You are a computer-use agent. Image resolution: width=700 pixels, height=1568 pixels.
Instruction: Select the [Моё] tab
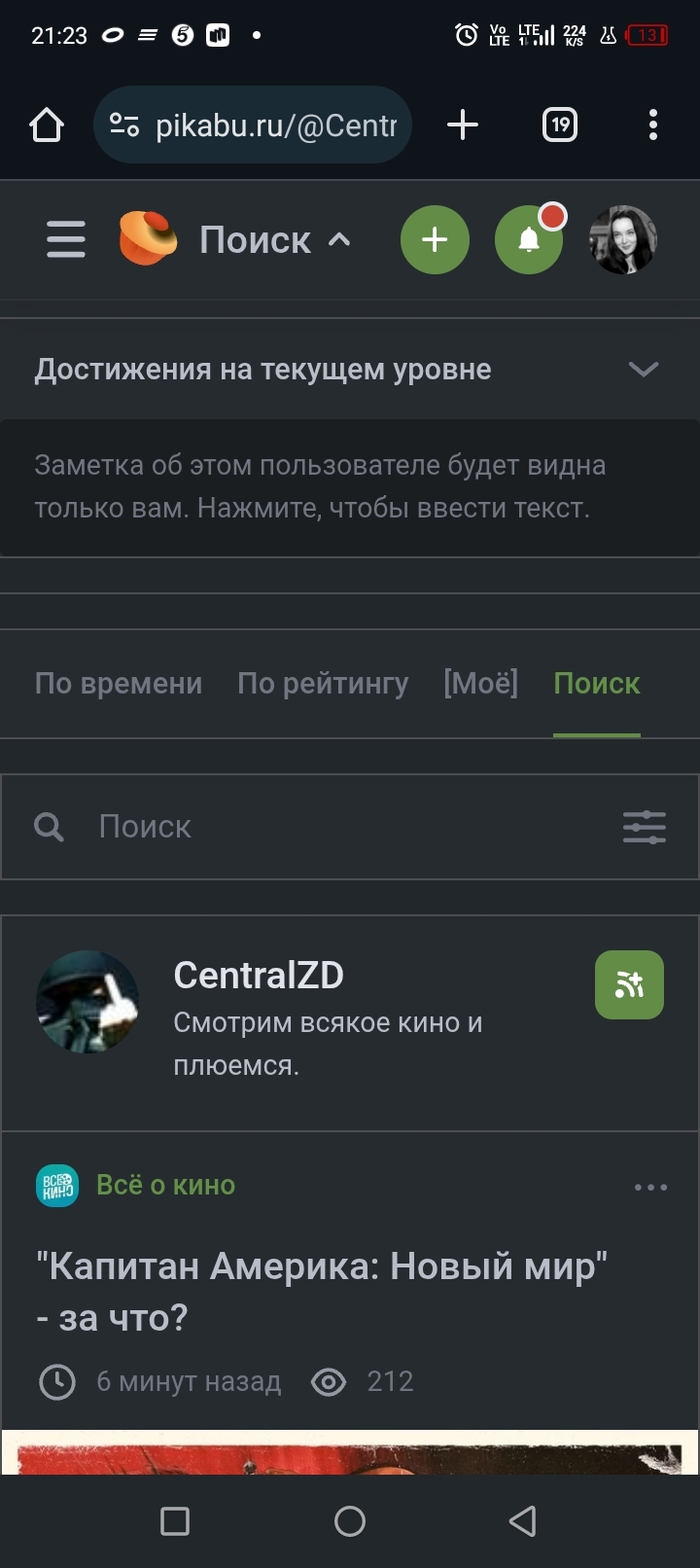480,683
